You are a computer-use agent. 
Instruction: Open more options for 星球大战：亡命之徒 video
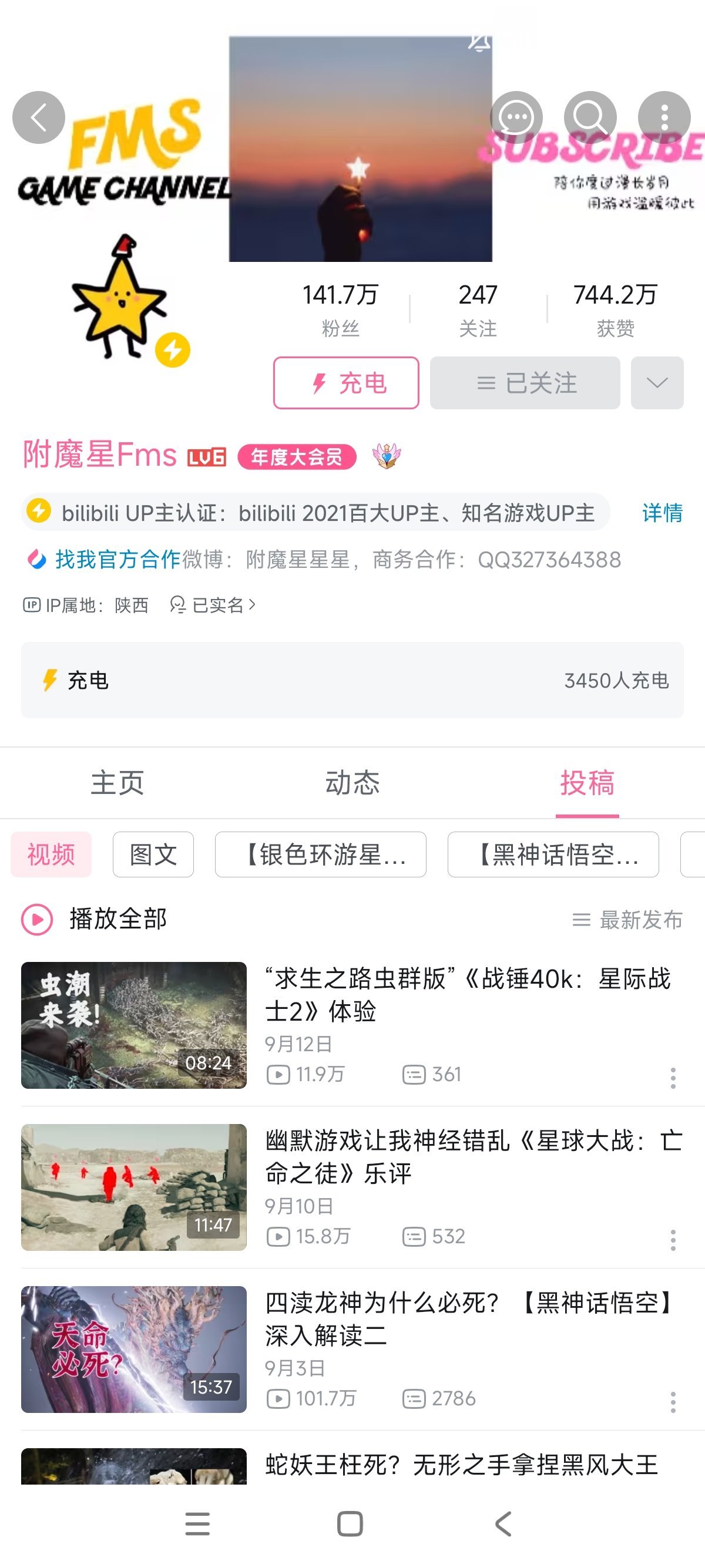673,1240
